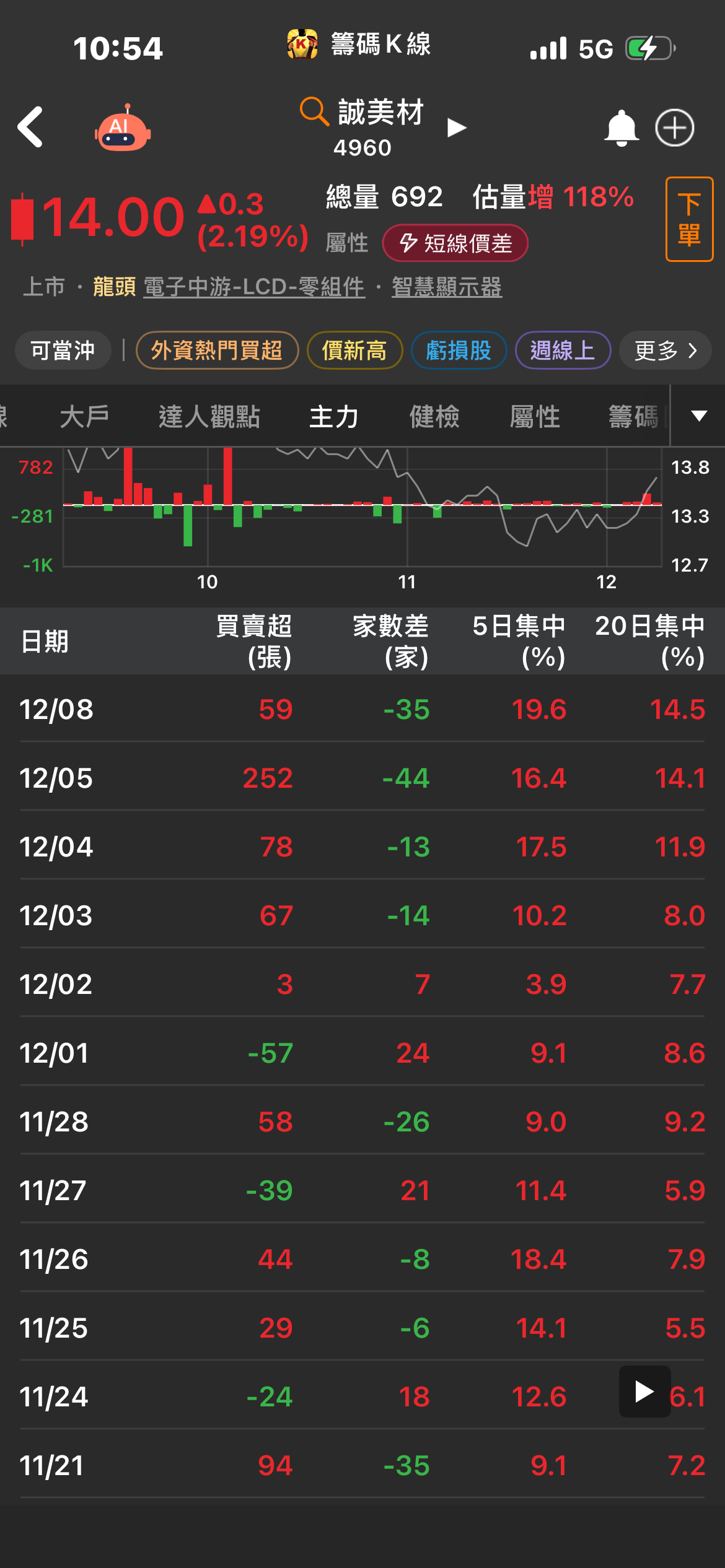Tap the 下單 order button
The height and width of the screenshot is (1568, 725).
689,219
